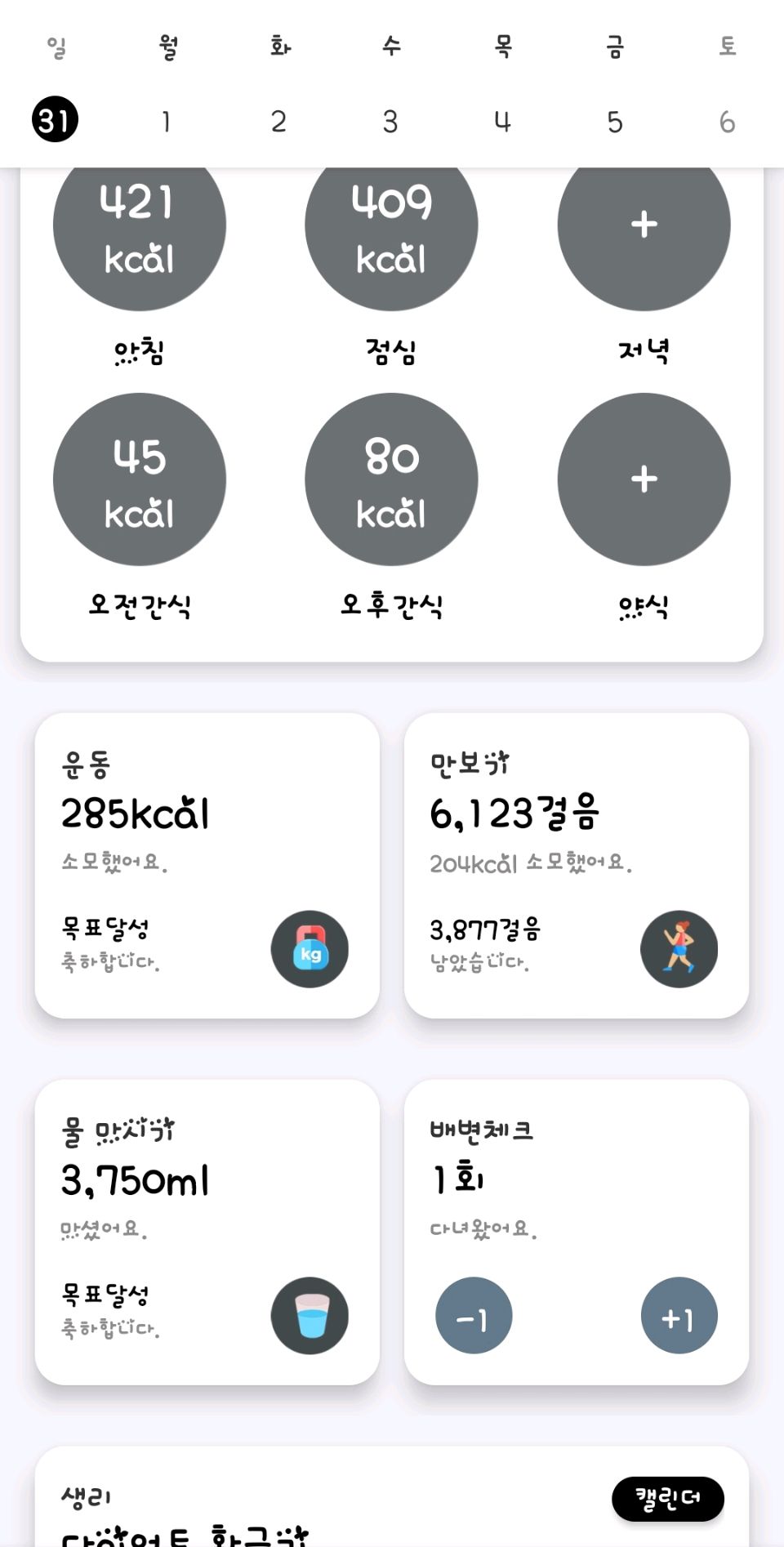Screen dimensions: 784x1547
Task: Open the 오전간식 45 kcal entry
Action: coord(140,479)
